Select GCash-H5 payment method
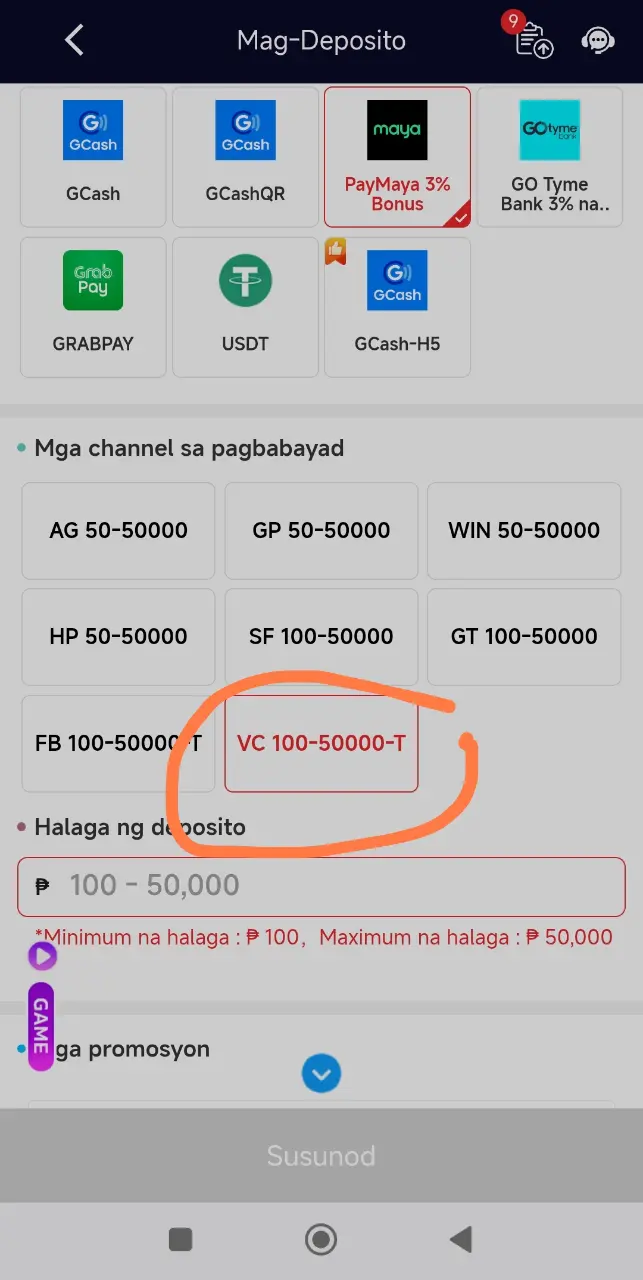643x1280 pixels. point(397,307)
